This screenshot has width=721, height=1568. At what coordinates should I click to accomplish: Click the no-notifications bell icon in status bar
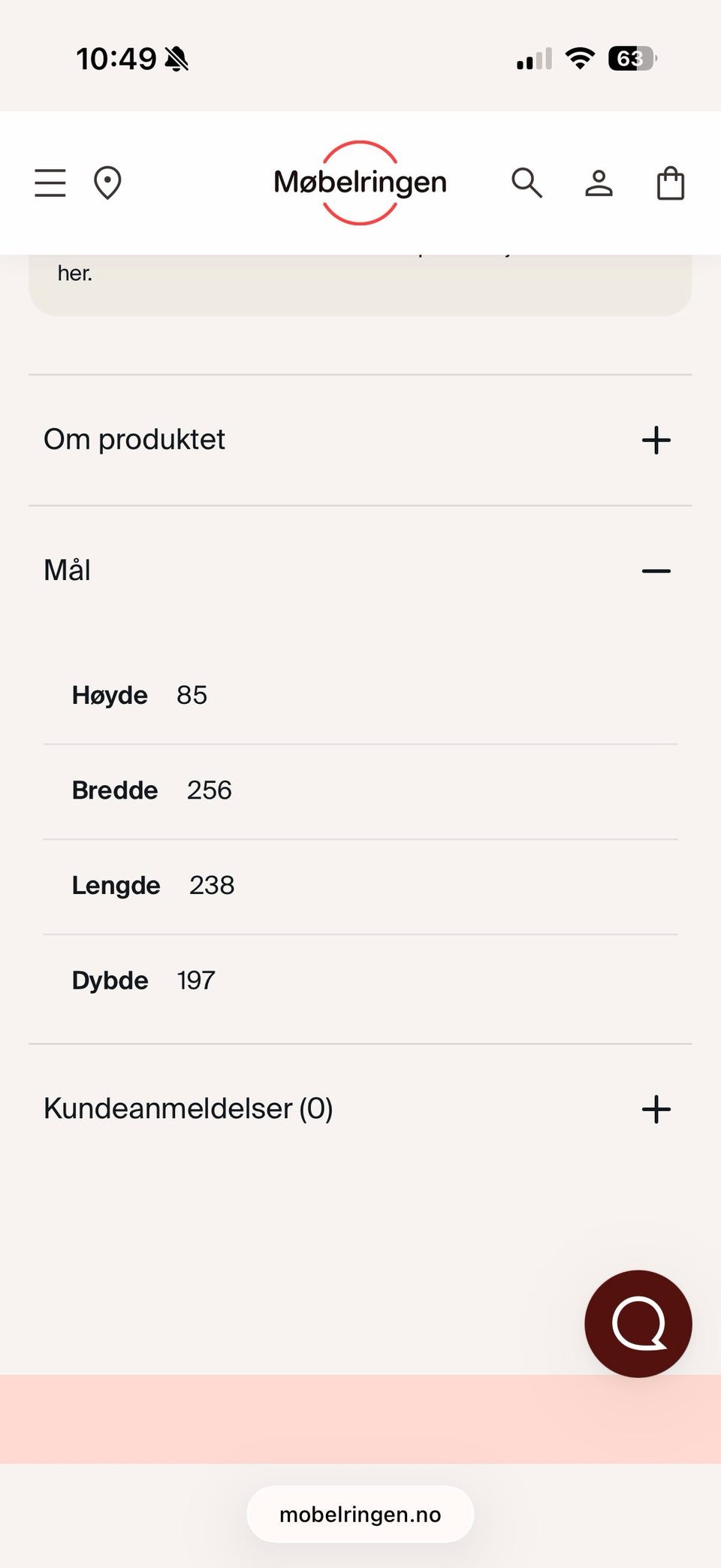coord(176,58)
